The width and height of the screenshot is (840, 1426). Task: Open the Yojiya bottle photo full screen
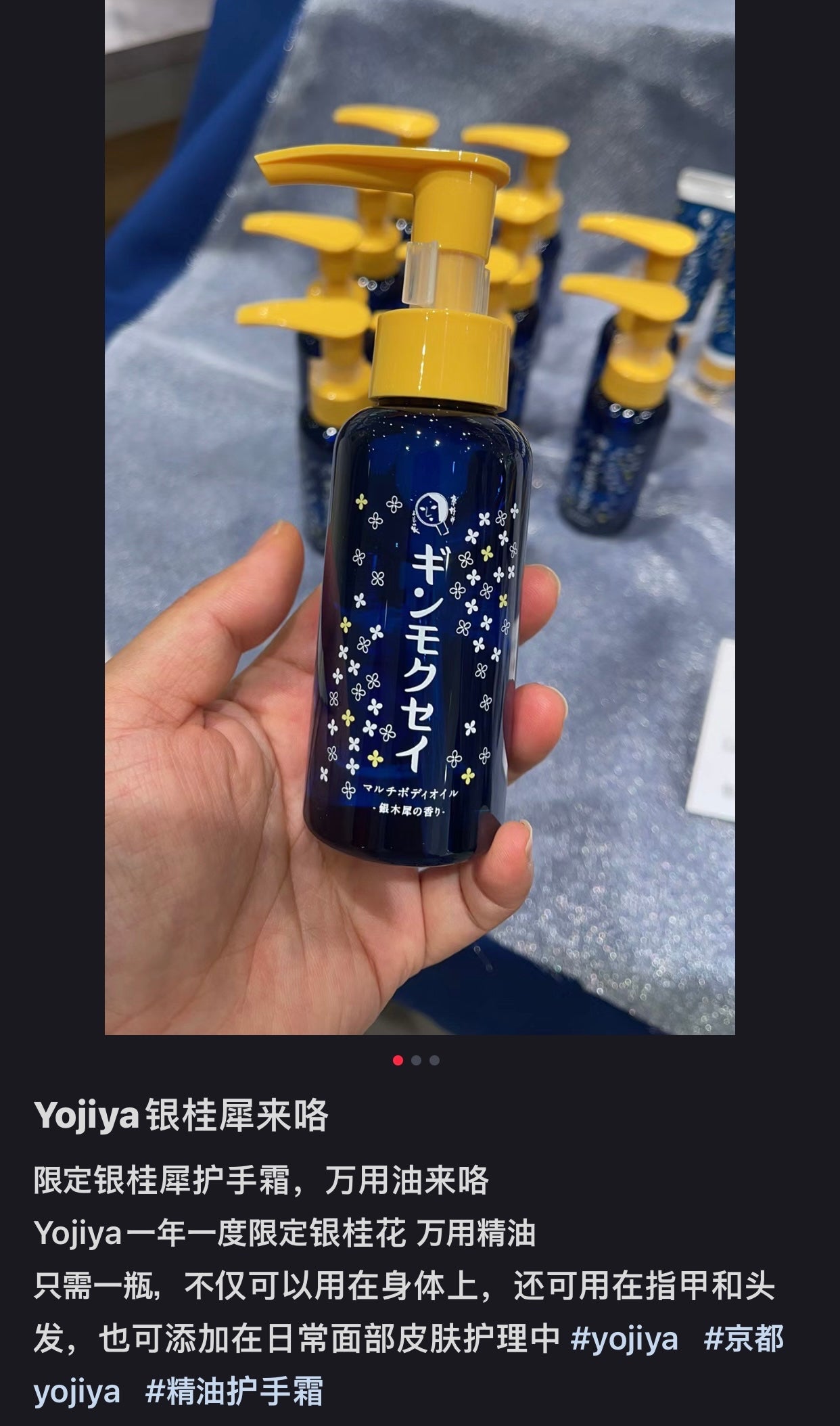[x=419, y=517]
